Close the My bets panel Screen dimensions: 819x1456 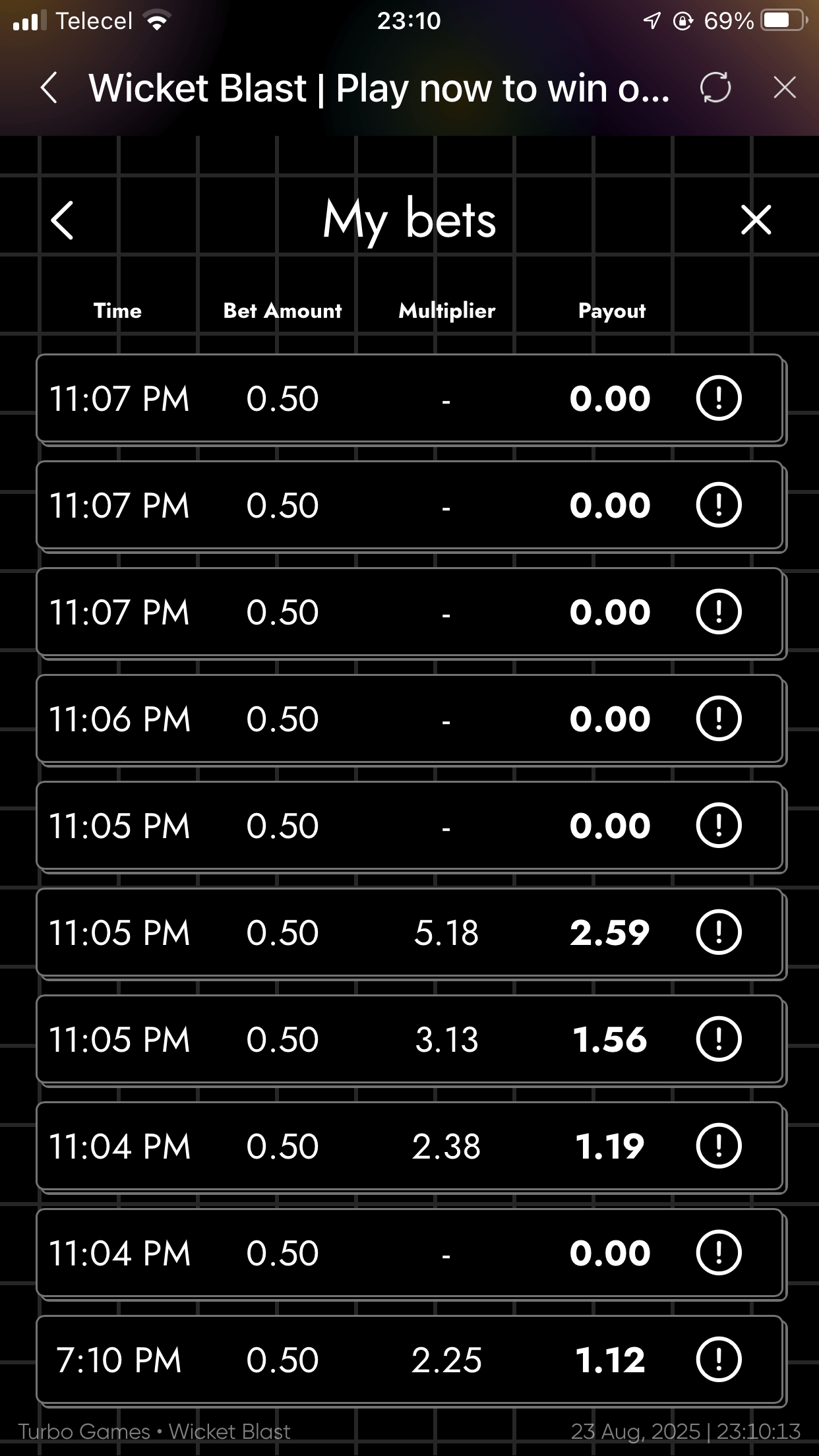tap(756, 220)
